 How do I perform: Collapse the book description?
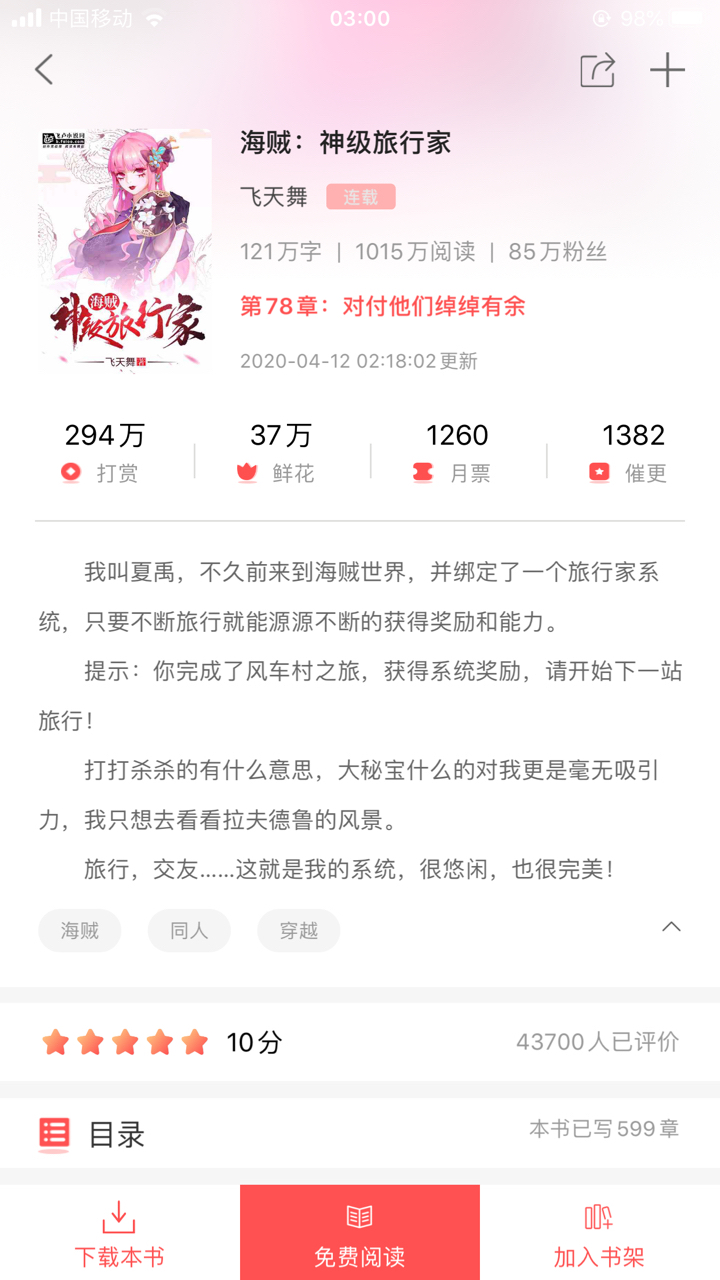[671, 927]
